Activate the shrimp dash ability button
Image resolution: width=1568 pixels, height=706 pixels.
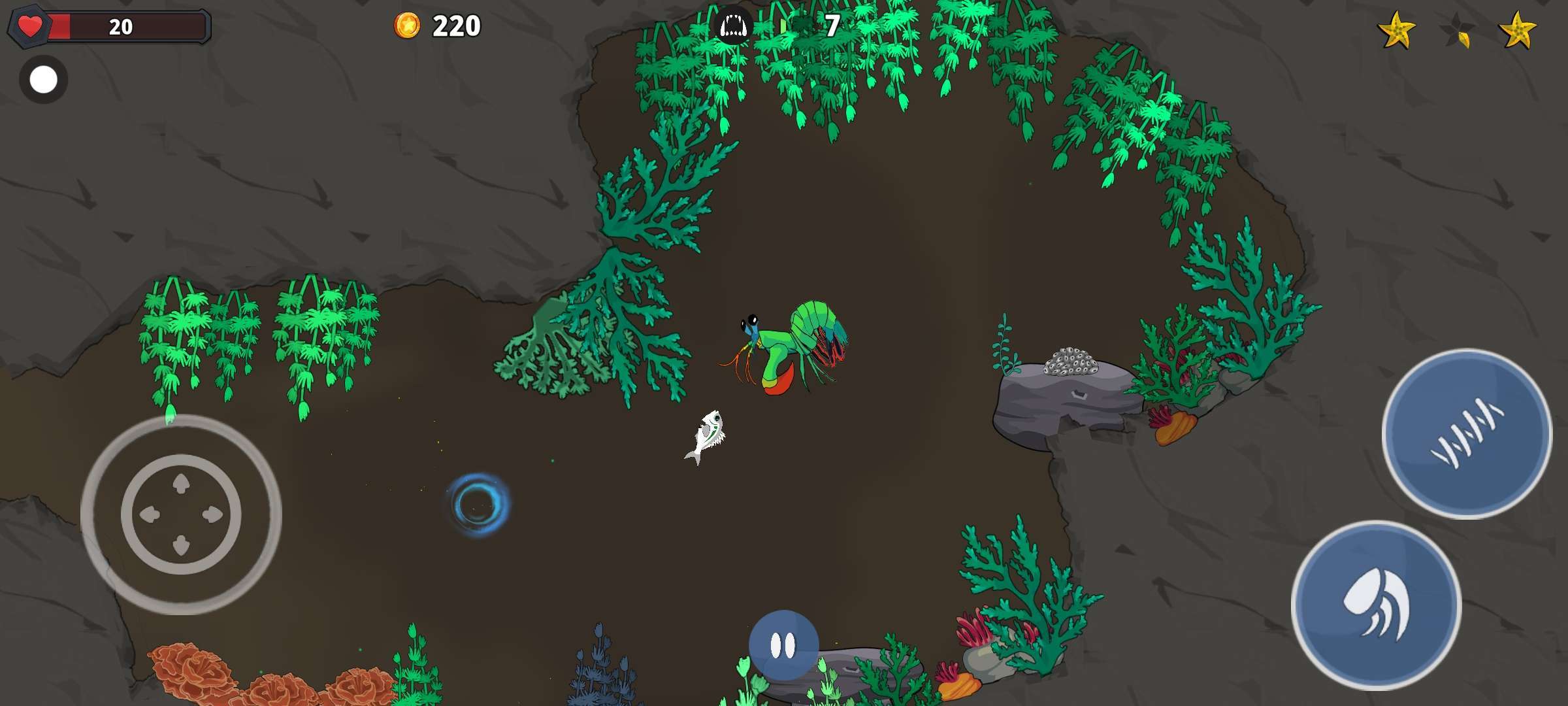[1377, 605]
